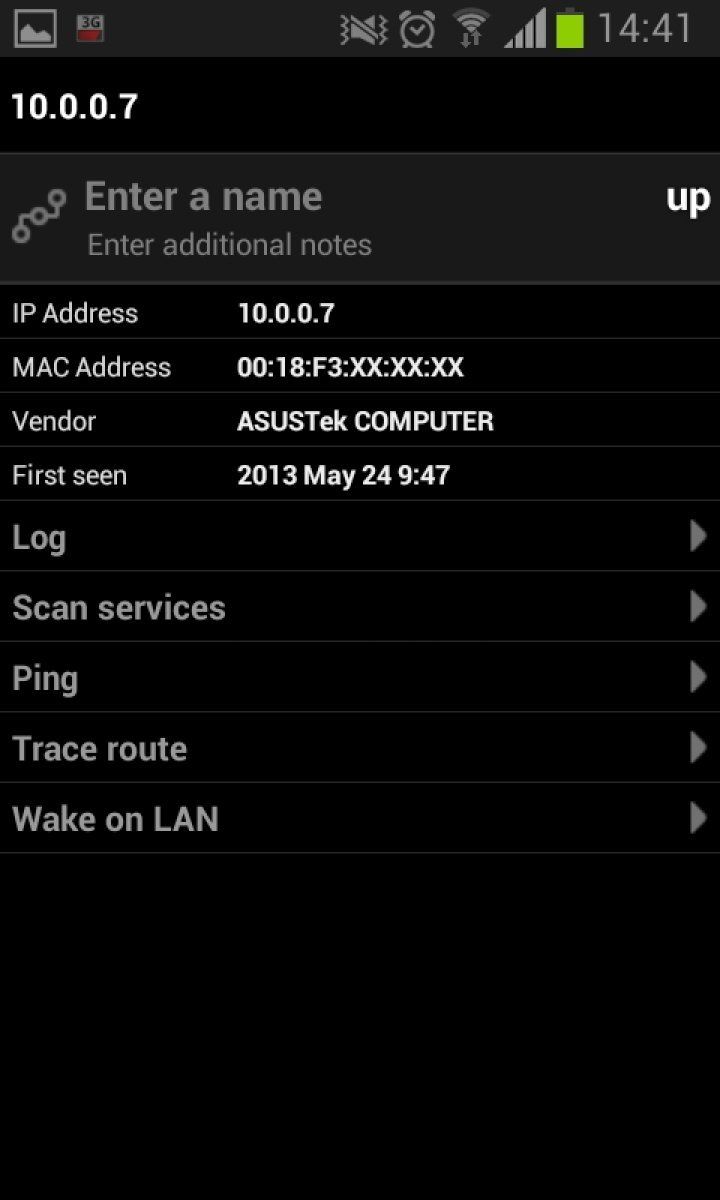Tap the device type icon

coord(39,215)
